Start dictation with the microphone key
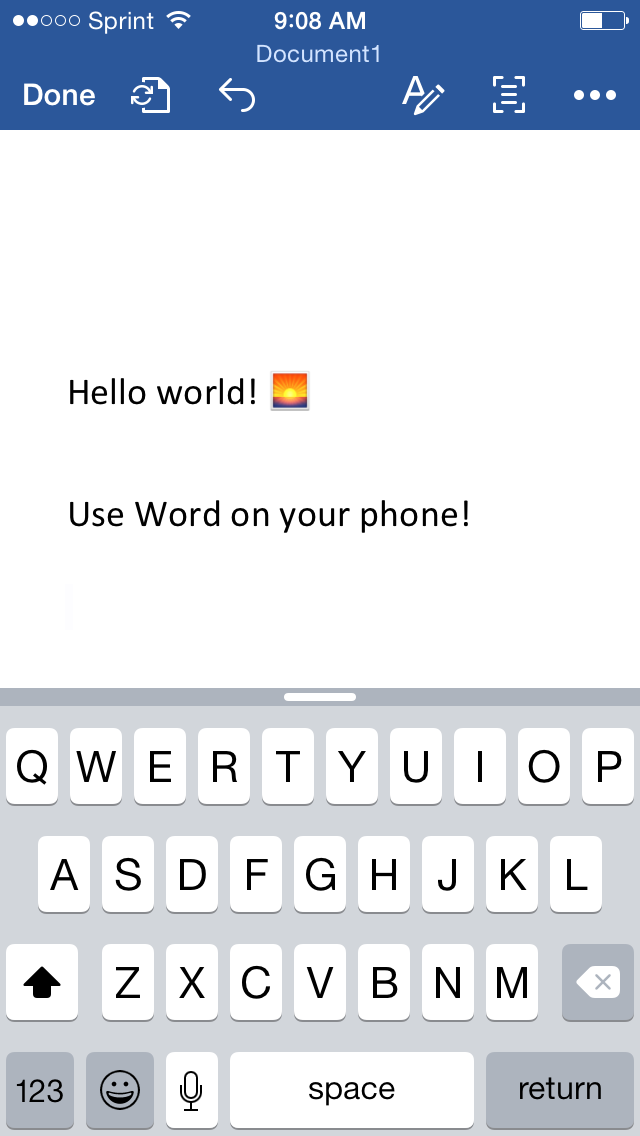This screenshot has height=1136, width=640. (191, 1090)
